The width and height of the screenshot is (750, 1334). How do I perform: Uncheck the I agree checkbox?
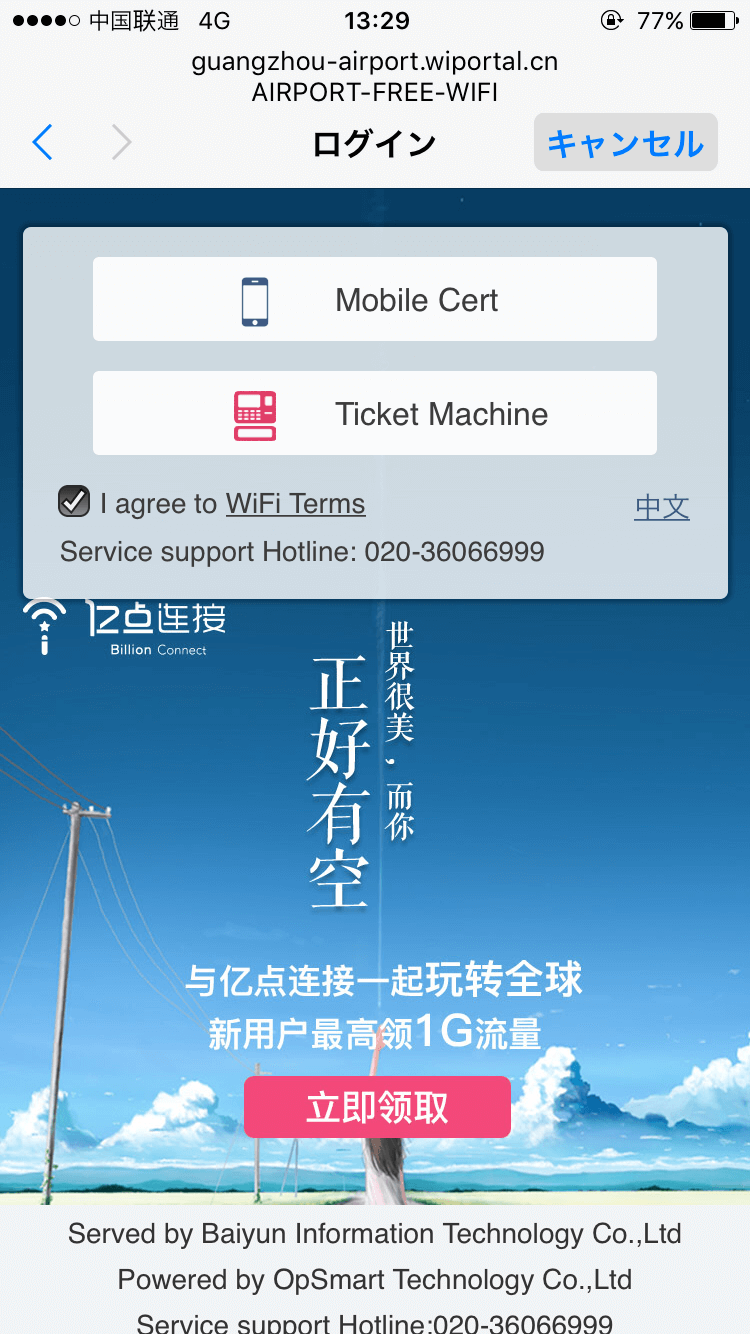pyautogui.click(x=74, y=502)
